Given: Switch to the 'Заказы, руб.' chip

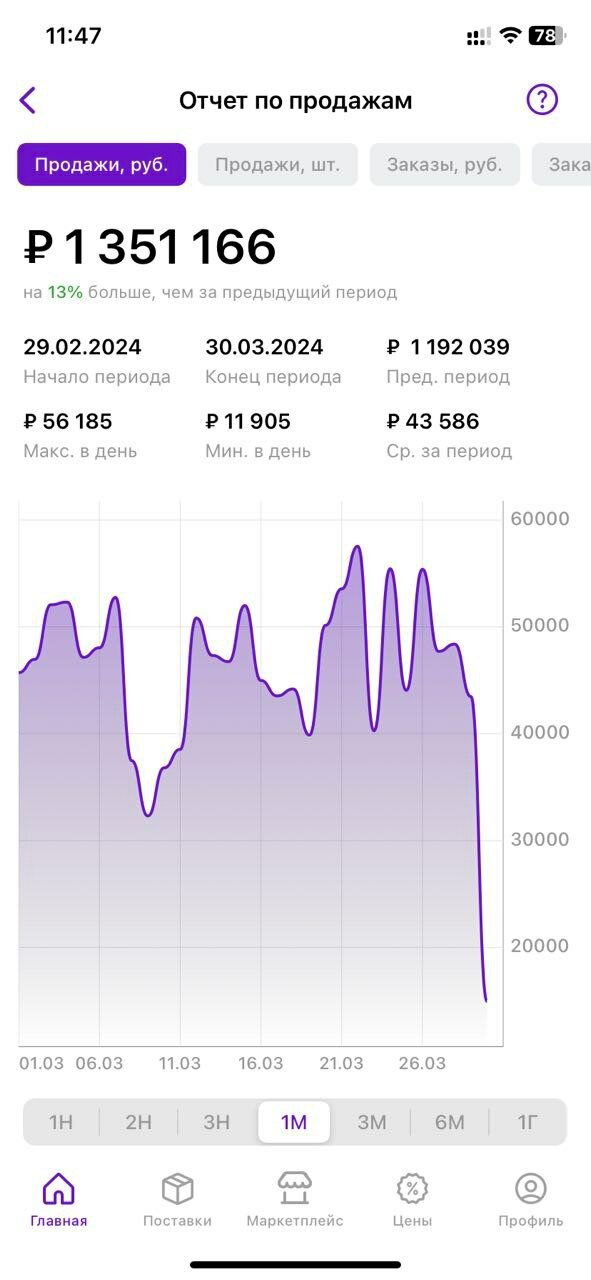Looking at the screenshot, I should (x=445, y=165).
